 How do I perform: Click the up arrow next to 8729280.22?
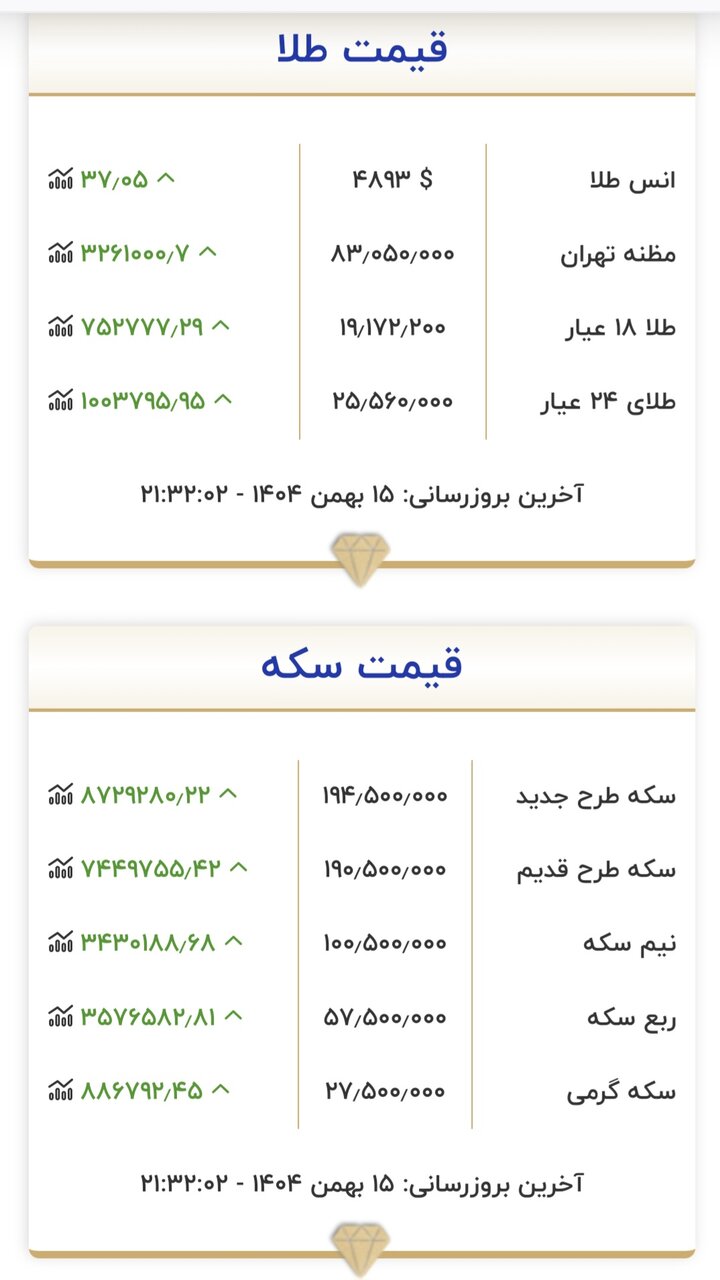click(x=226, y=792)
